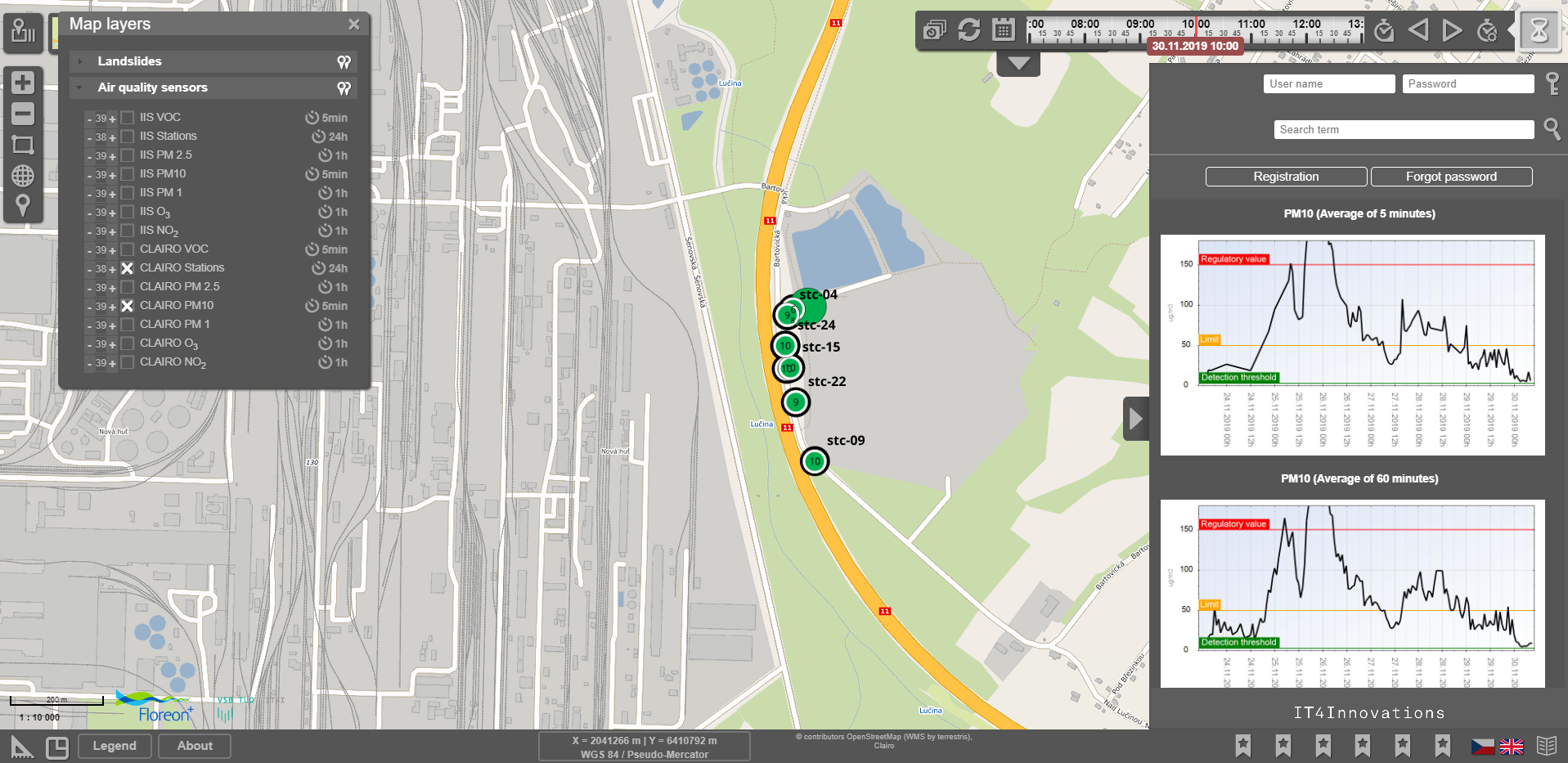Enable the CLAIRO NO2 layer checkbox
This screenshot has height=763, width=1568.
click(x=128, y=362)
